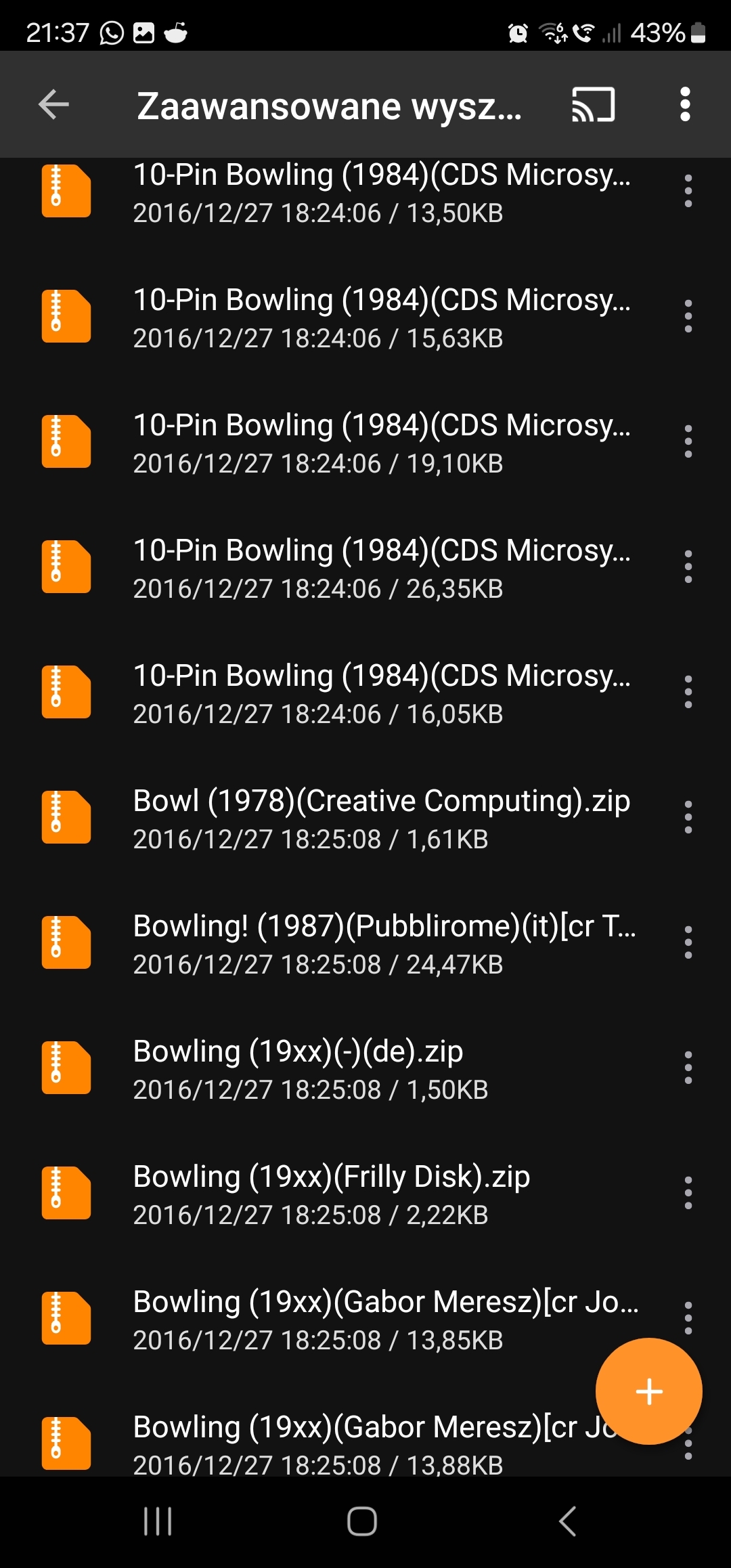Image resolution: width=731 pixels, height=1568 pixels.
Task: Open recent apps from navigation bar
Action: click(x=158, y=1521)
